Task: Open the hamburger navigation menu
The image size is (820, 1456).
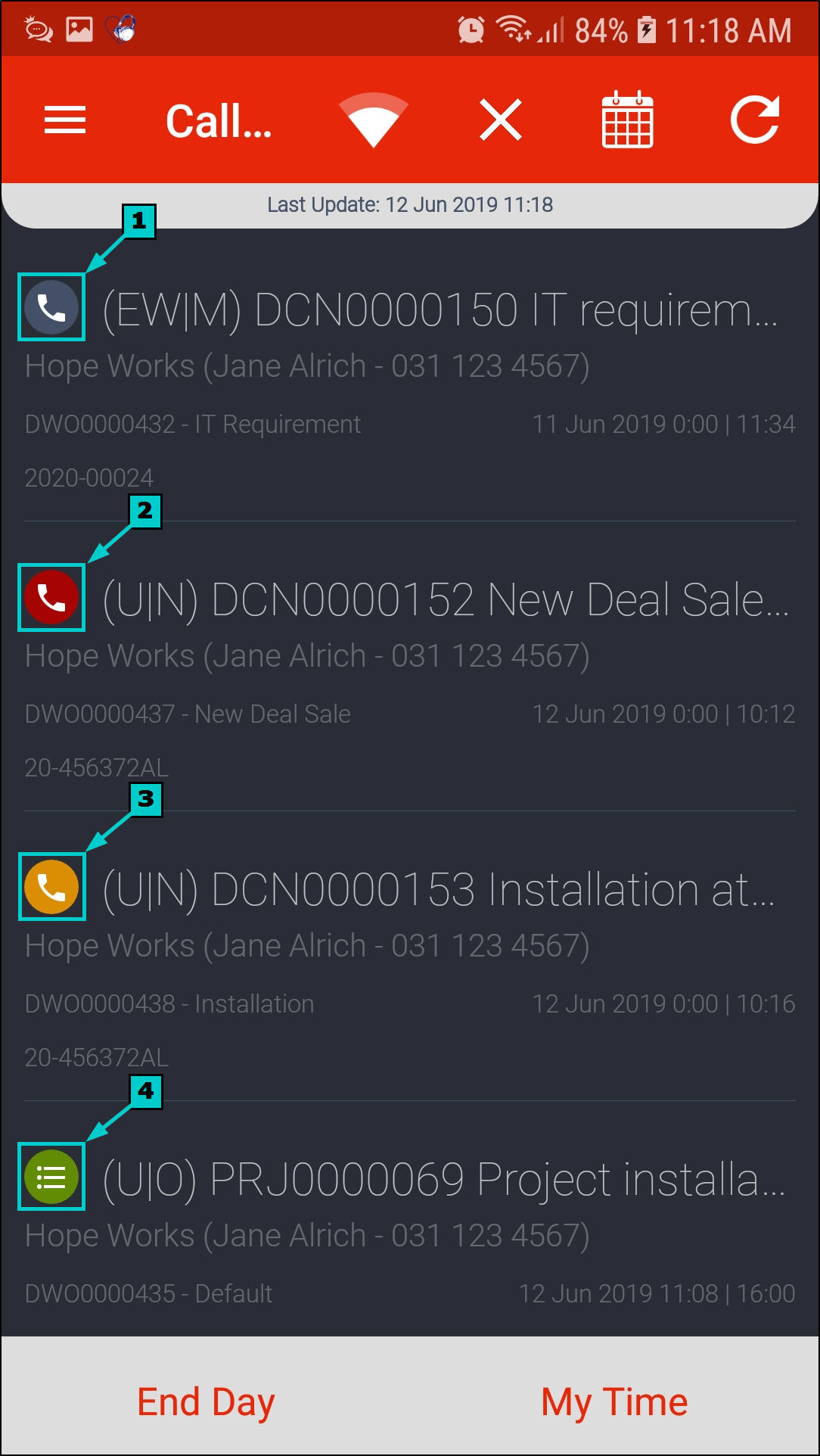Action: pyautogui.click(x=65, y=120)
